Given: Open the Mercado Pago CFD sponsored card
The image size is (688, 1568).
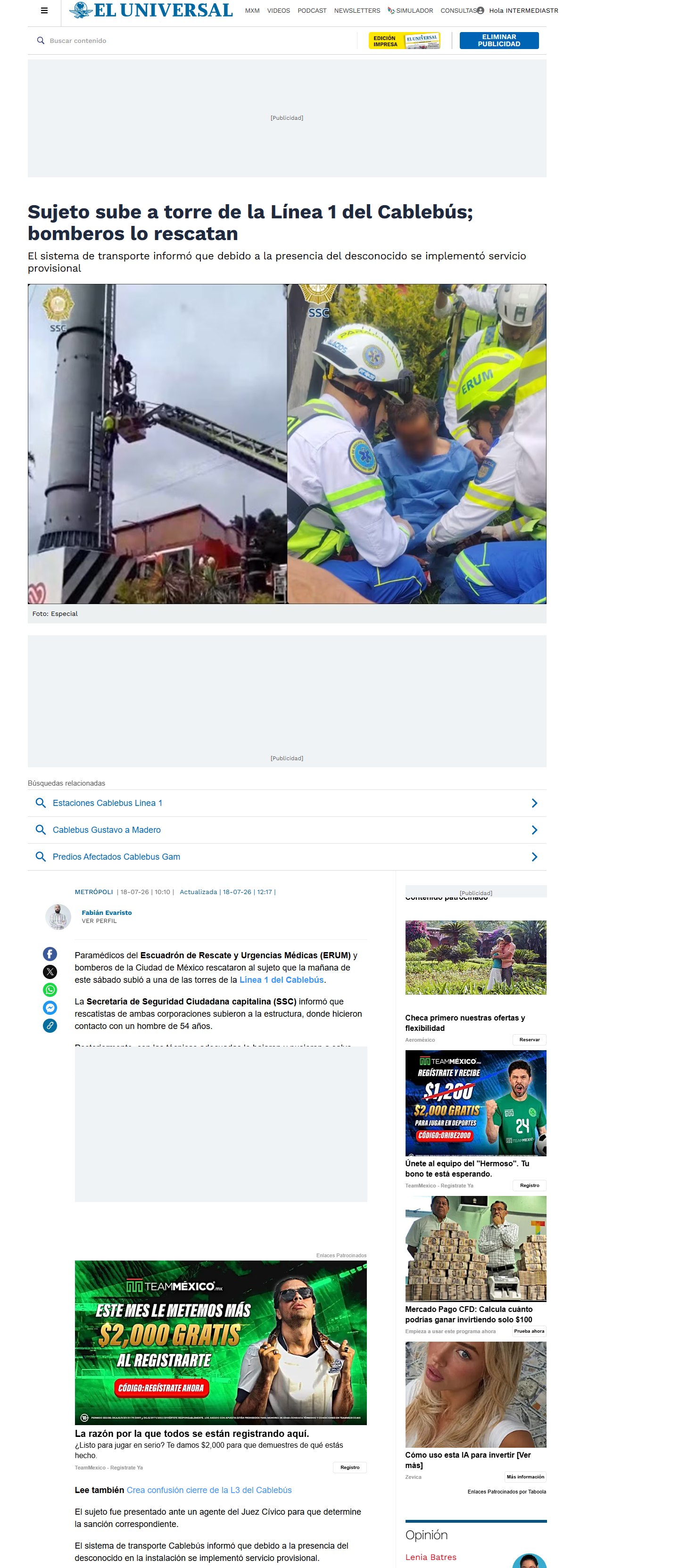Looking at the screenshot, I should [x=475, y=1265].
